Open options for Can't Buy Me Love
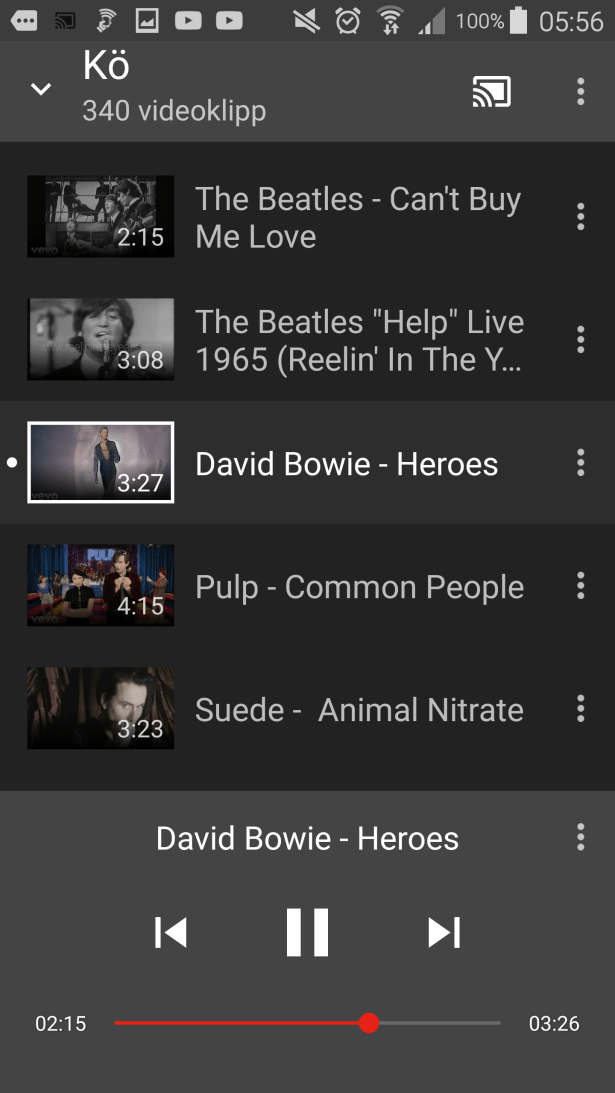The image size is (615, 1093). (580, 217)
